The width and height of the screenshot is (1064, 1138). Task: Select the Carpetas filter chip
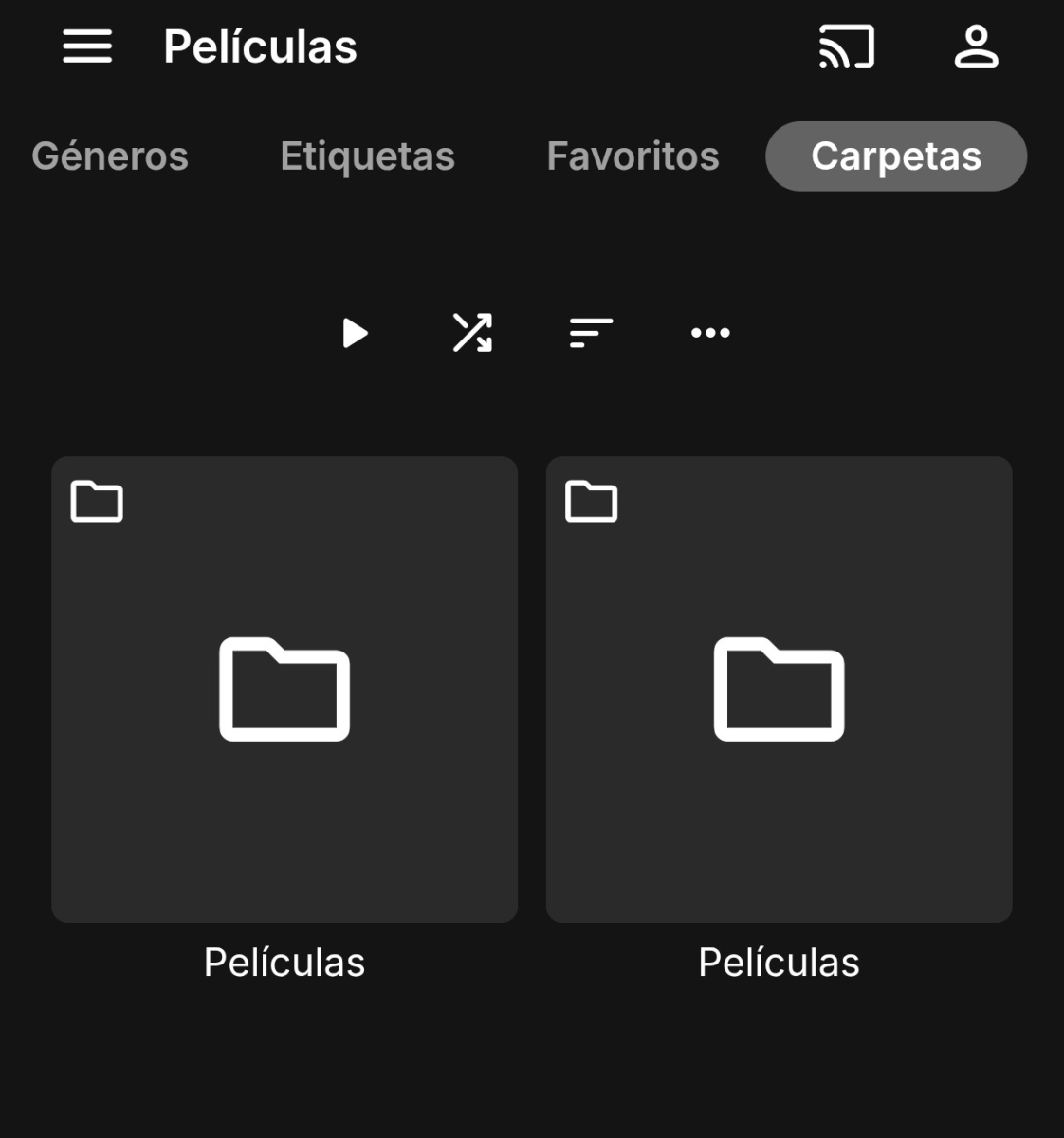click(x=895, y=156)
